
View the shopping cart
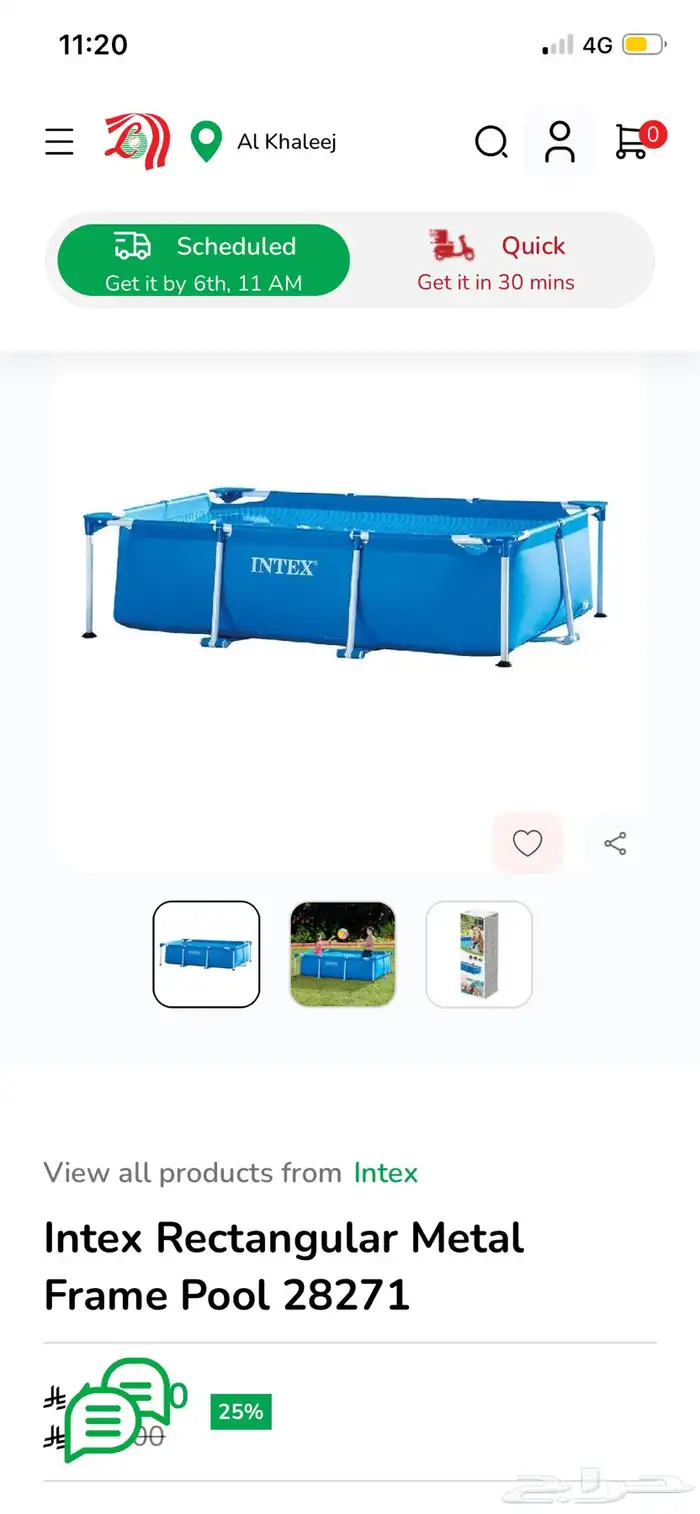634,142
